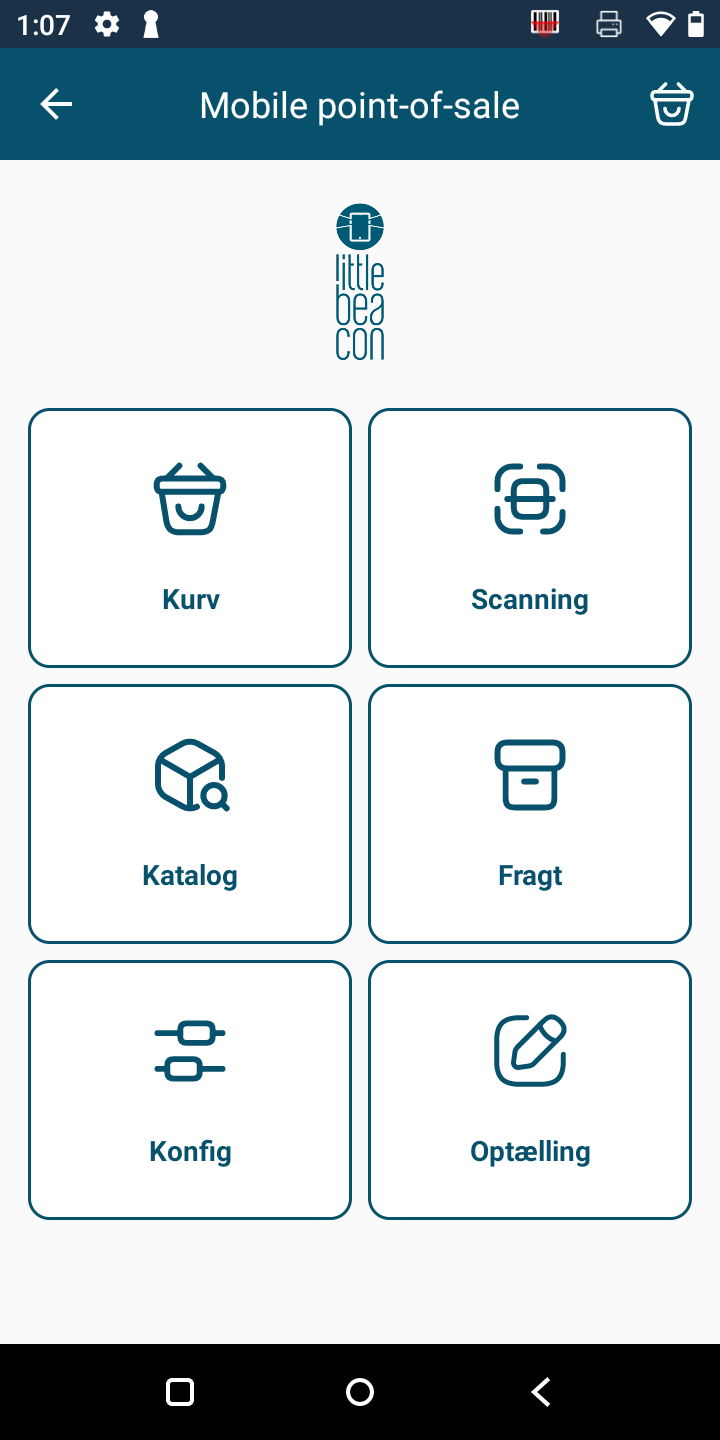Start Scanning from the tile
This screenshot has width=720, height=1440.
pyautogui.click(x=530, y=538)
